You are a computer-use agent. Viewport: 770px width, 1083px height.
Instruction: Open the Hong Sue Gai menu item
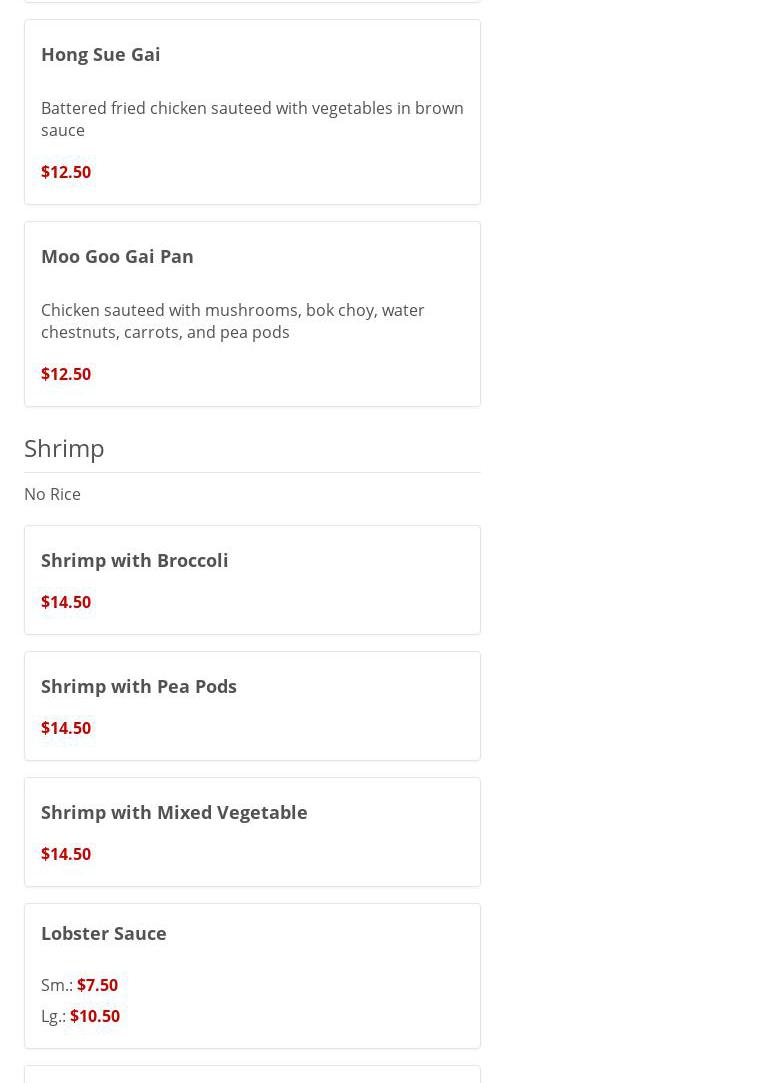click(x=101, y=54)
